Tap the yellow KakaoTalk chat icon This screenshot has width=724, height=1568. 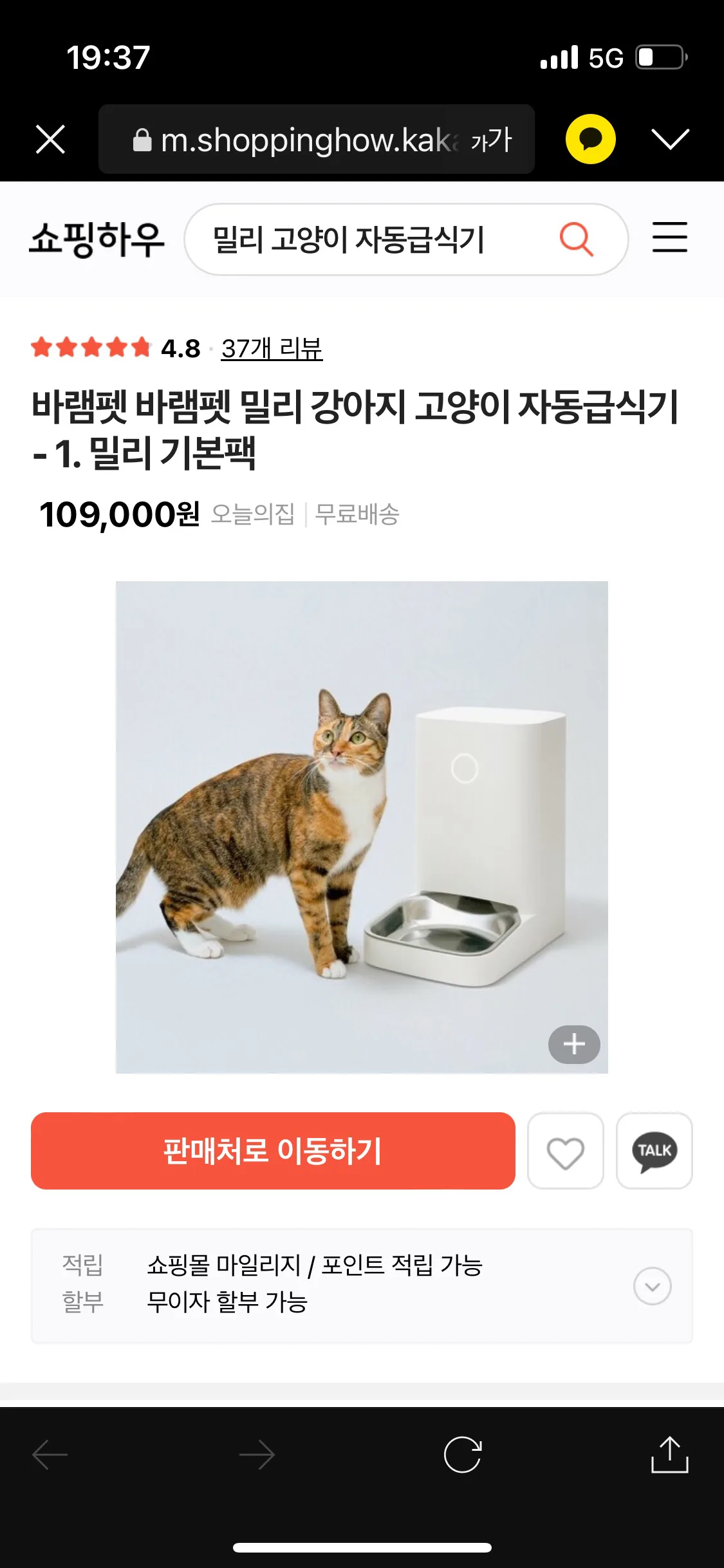pyautogui.click(x=589, y=139)
